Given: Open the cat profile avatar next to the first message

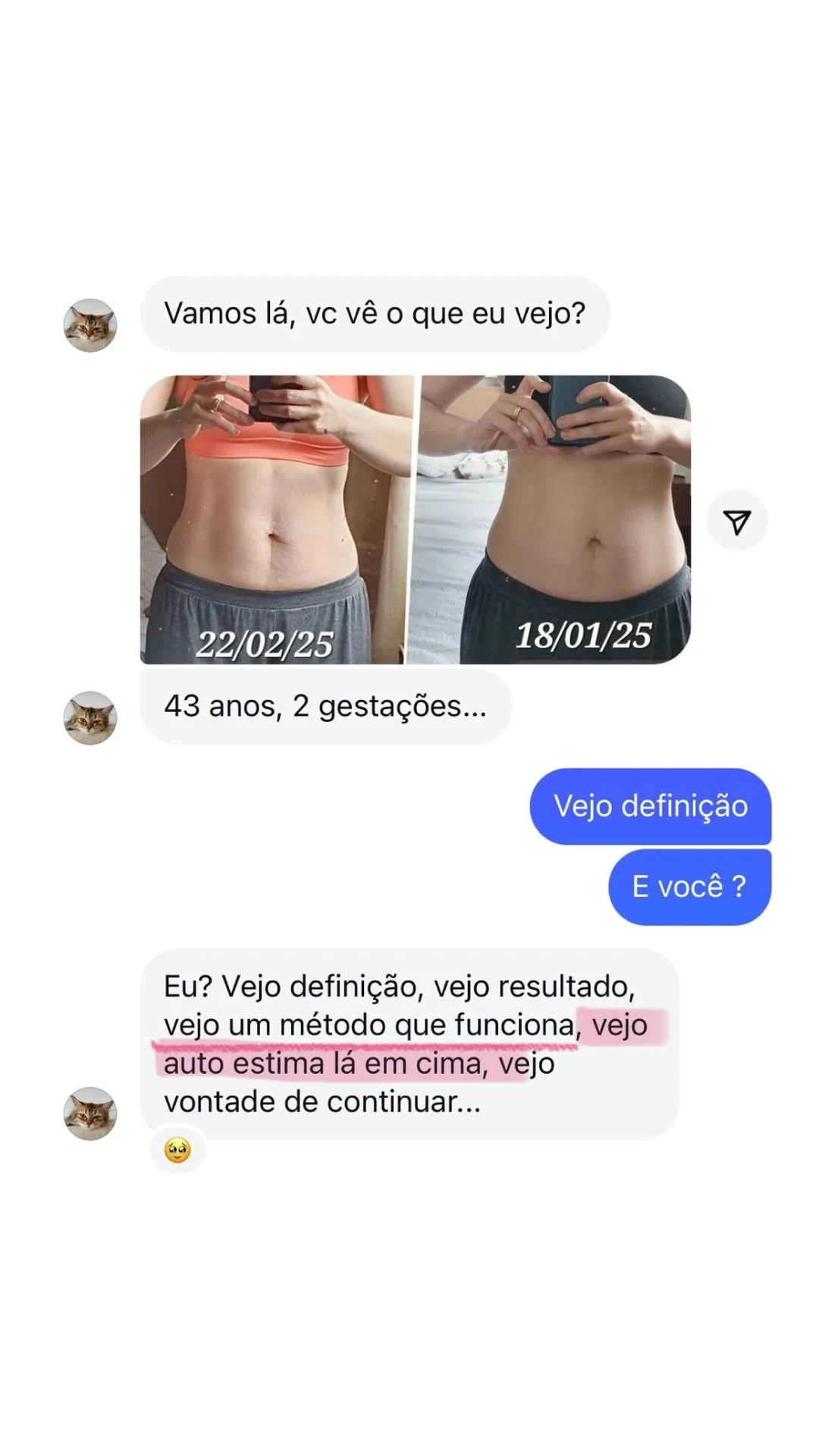Looking at the screenshot, I should [90, 325].
